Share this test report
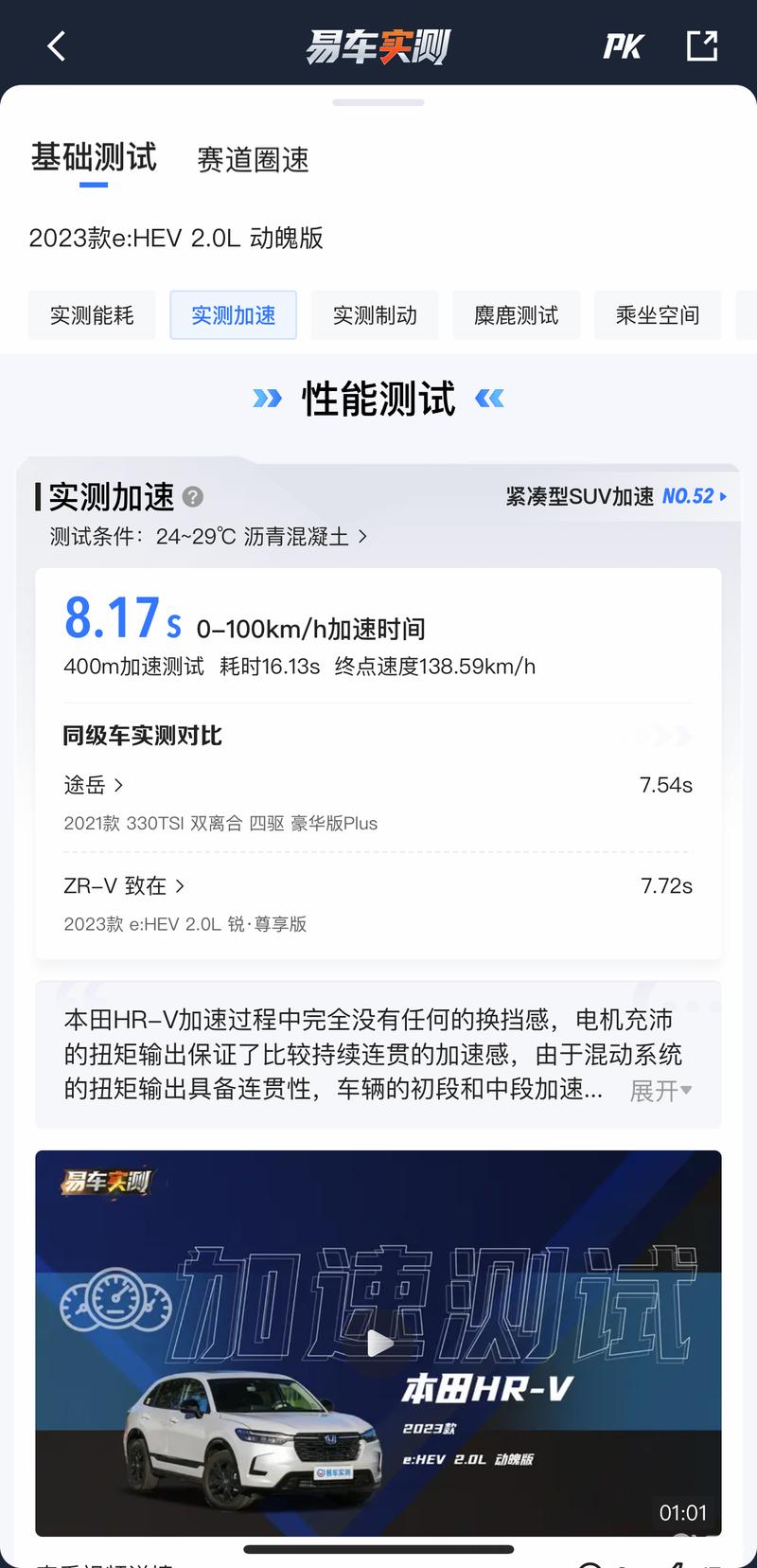 point(701,45)
